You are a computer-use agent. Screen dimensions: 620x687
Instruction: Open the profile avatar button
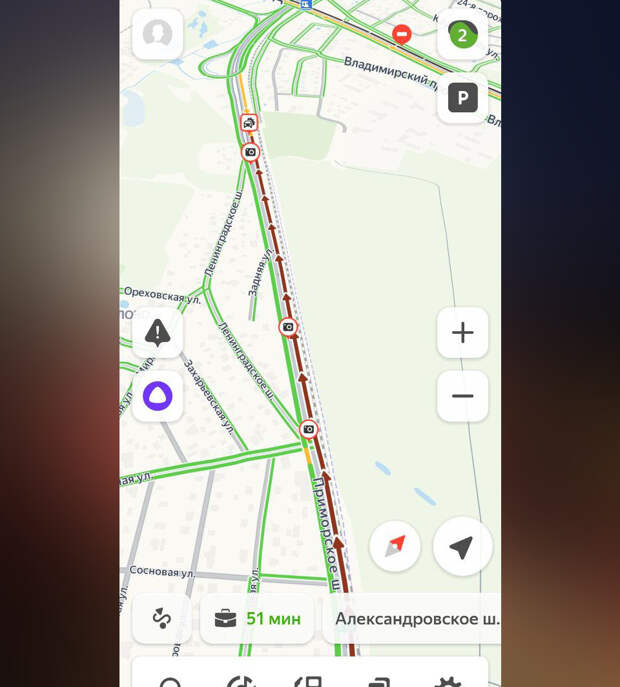(157, 35)
